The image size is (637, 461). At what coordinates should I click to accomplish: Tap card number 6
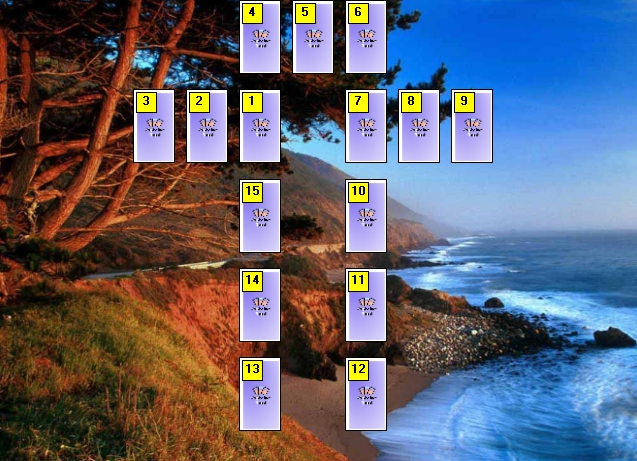coord(366,37)
